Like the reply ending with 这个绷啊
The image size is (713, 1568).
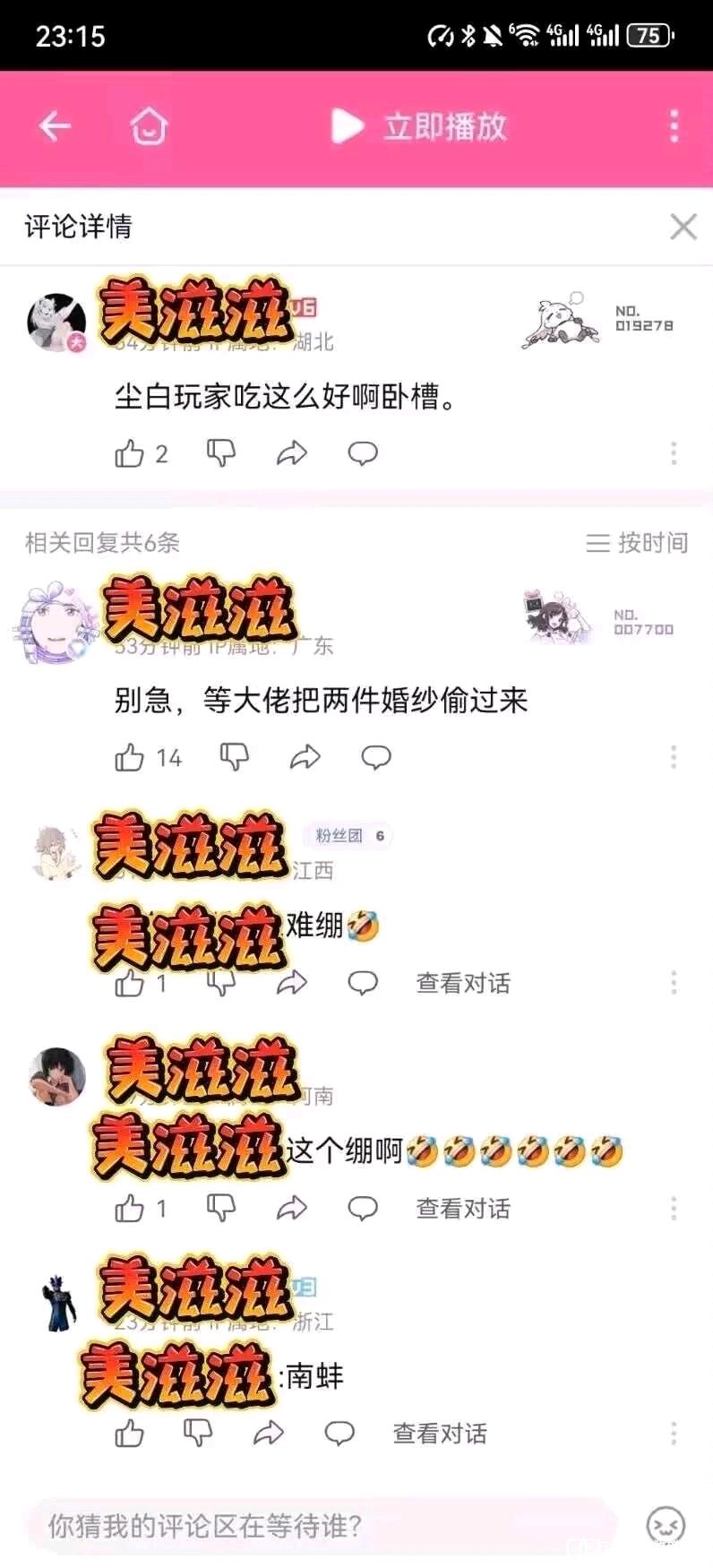(x=130, y=1210)
